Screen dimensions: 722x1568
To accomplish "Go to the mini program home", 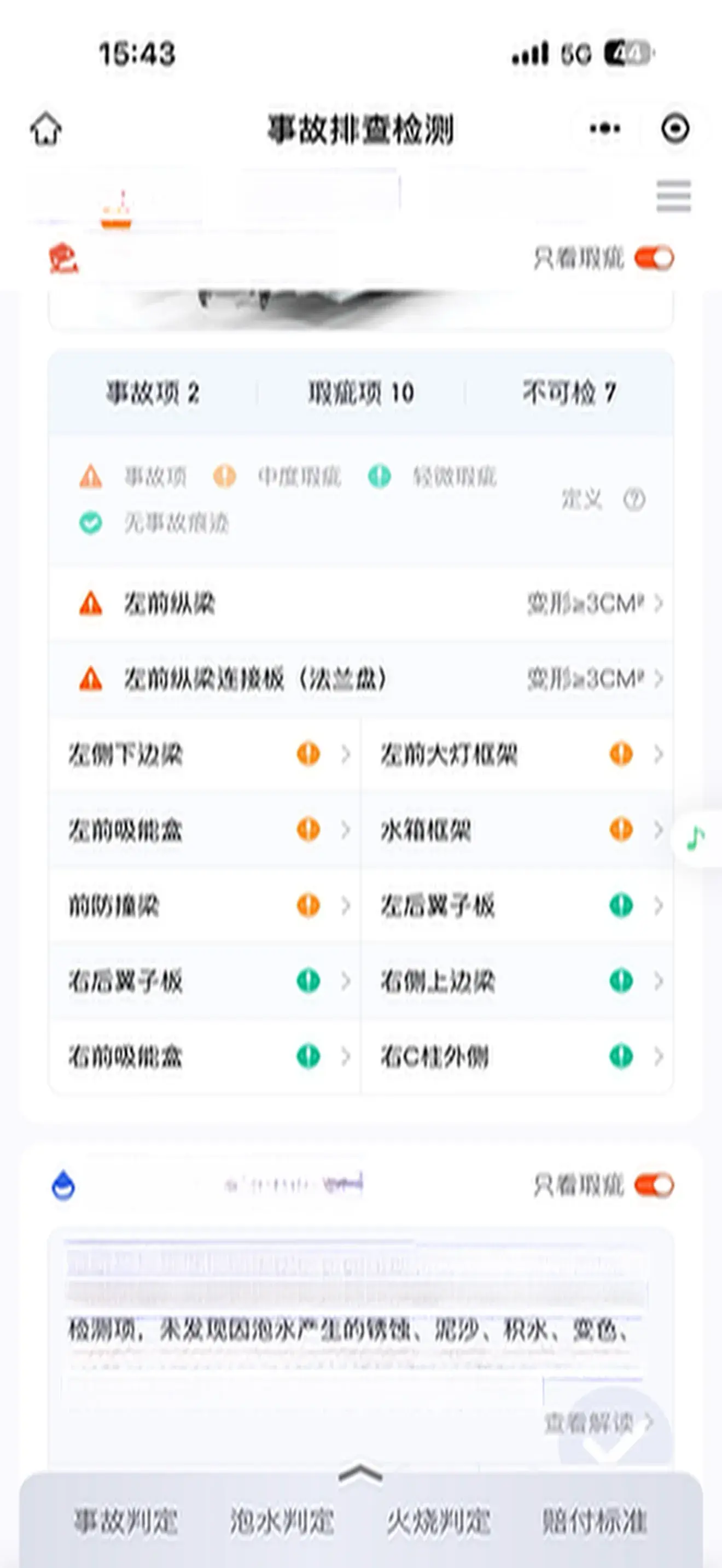I will point(46,129).
